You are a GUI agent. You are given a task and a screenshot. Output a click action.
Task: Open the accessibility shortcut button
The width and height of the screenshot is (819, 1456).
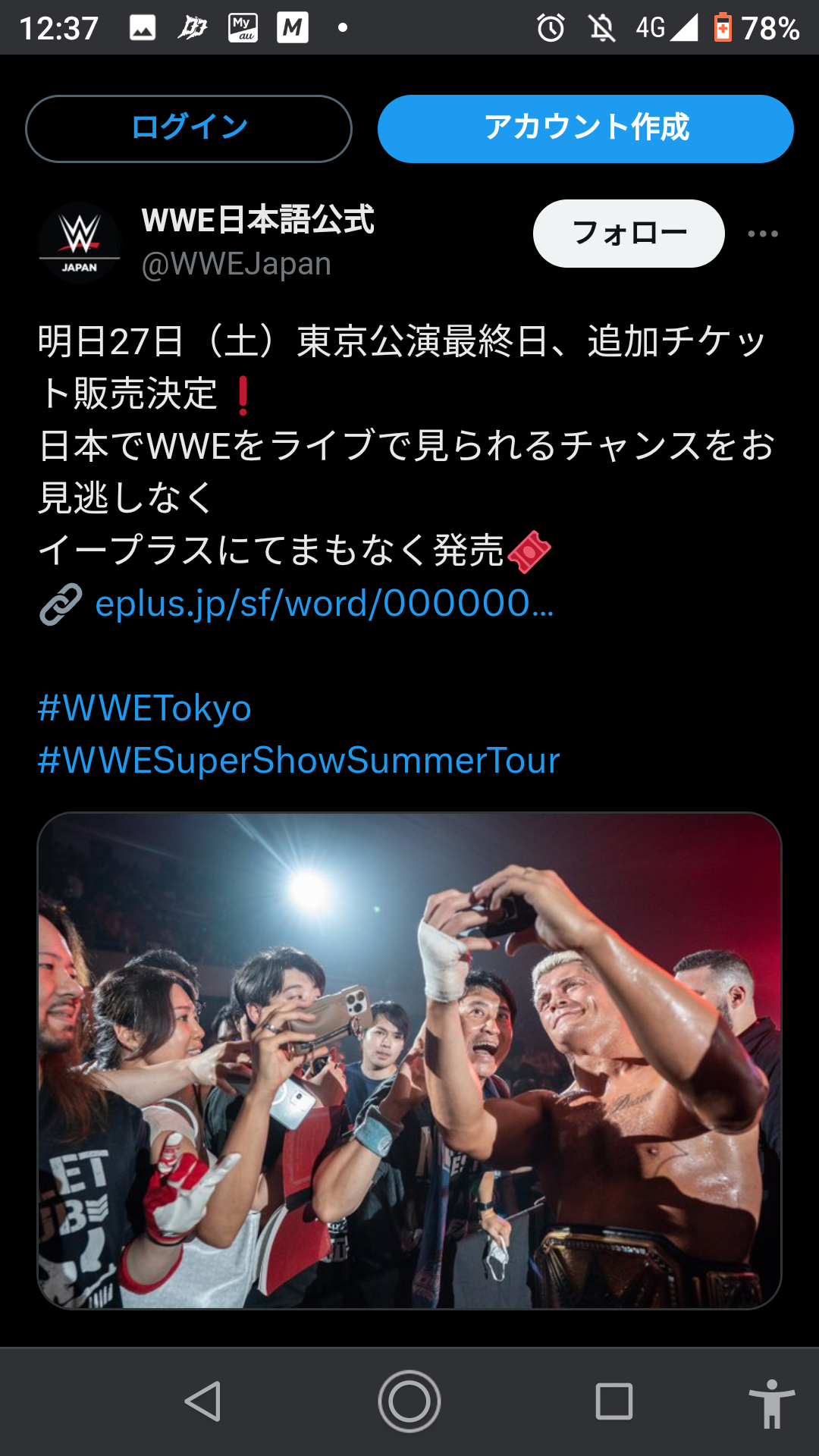771,1403
